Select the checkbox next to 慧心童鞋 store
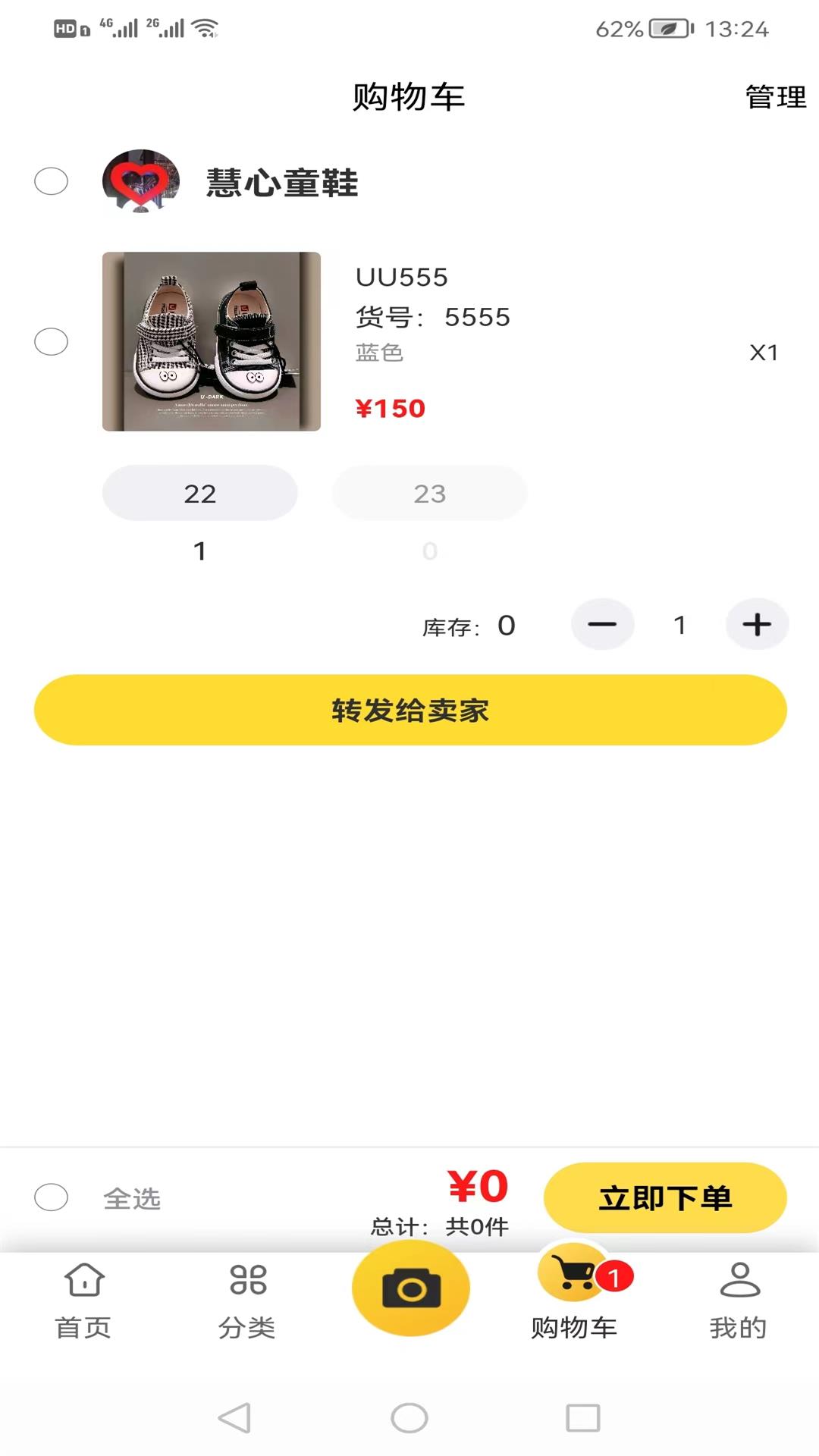This screenshot has height=1456, width=819. pos(51,182)
